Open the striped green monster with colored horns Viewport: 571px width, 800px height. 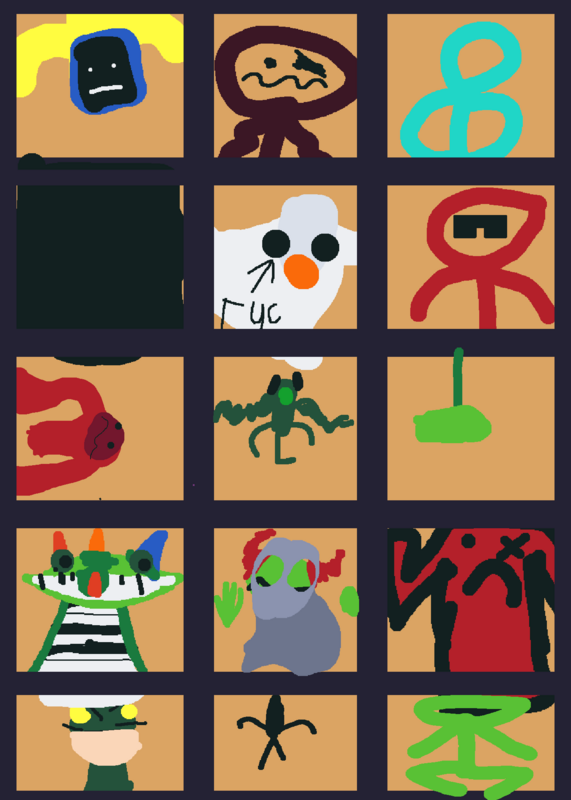tap(100, 600)
